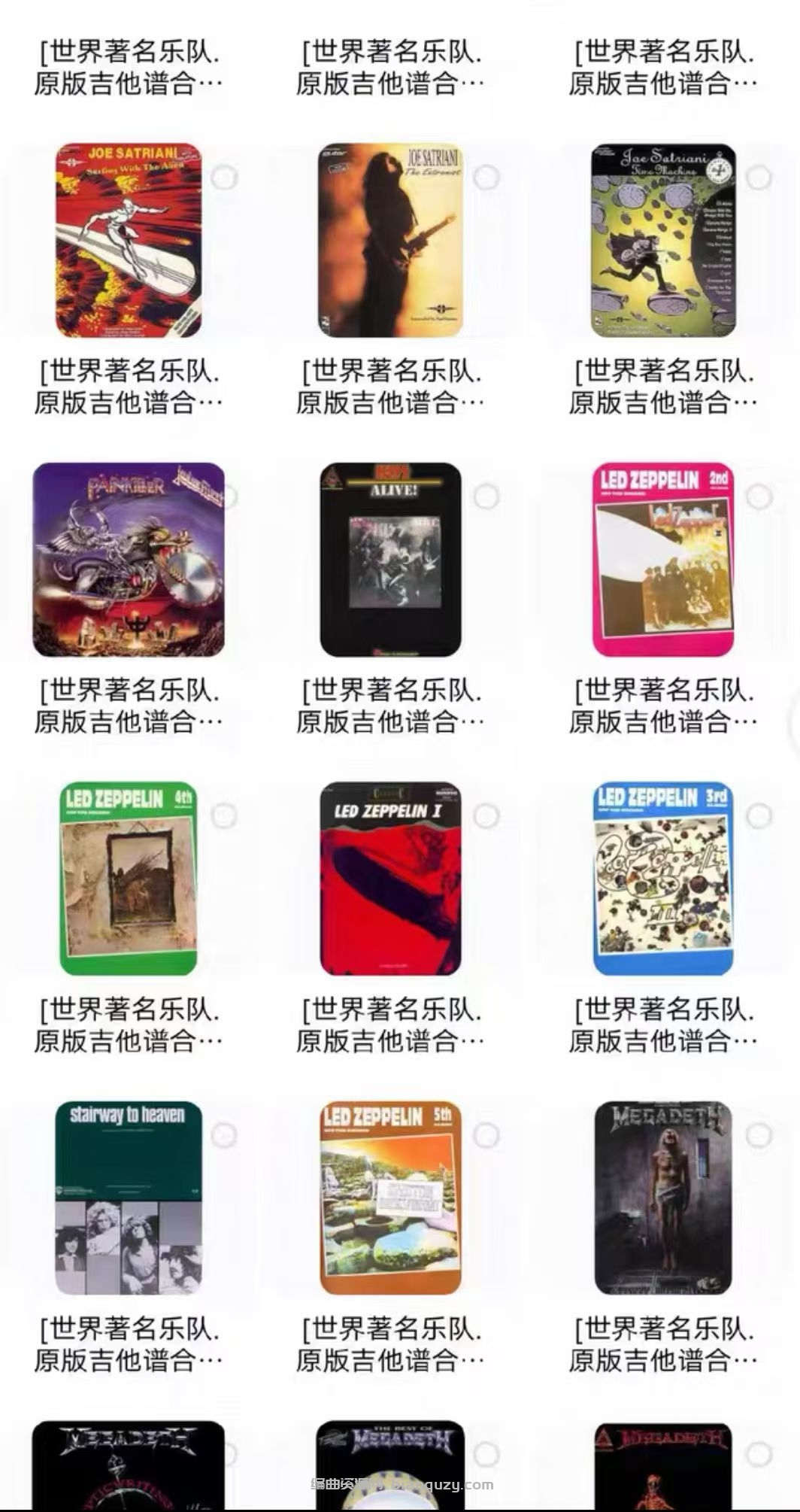Open the Led Zeppelin 2nd file

[x=663, y=560]
